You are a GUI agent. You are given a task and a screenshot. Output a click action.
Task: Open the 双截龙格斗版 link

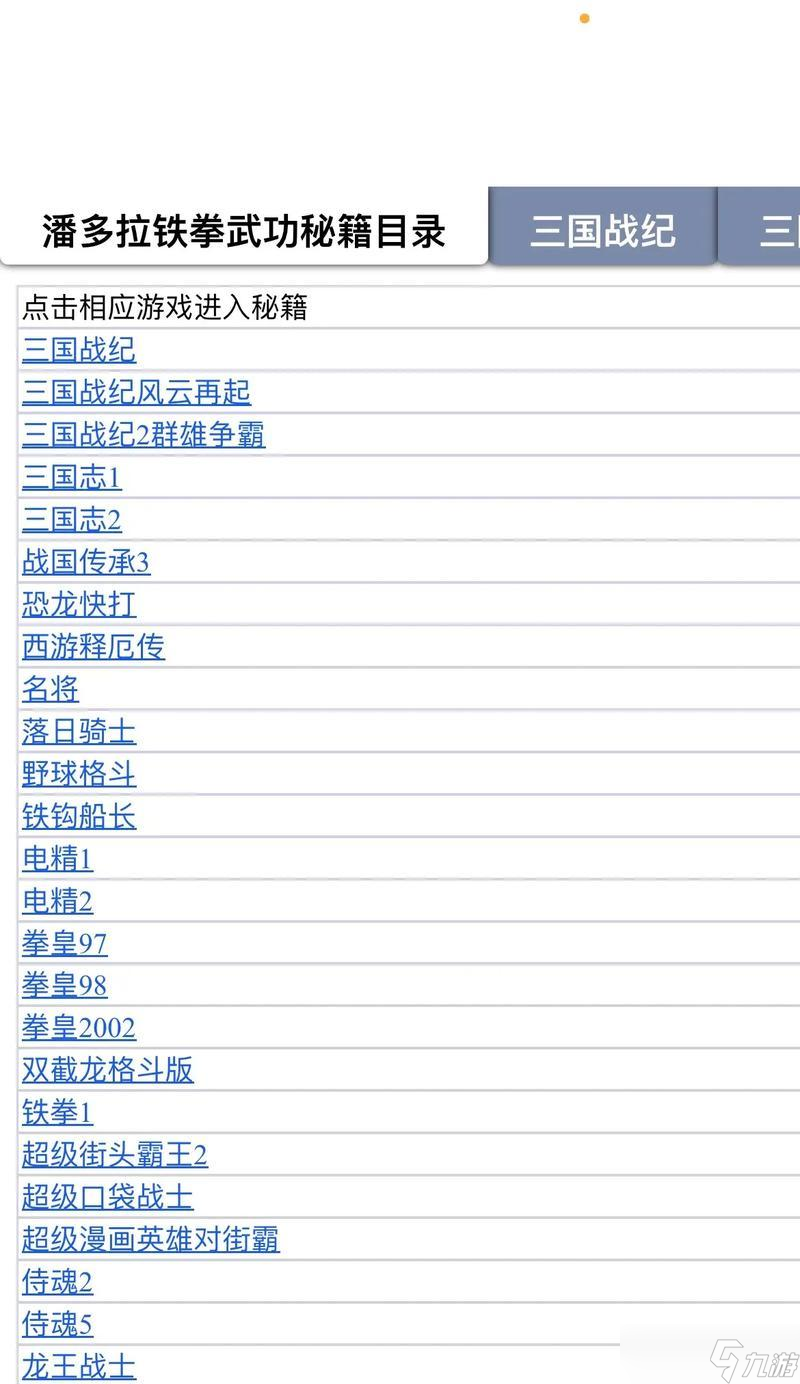pos(107,1070)
